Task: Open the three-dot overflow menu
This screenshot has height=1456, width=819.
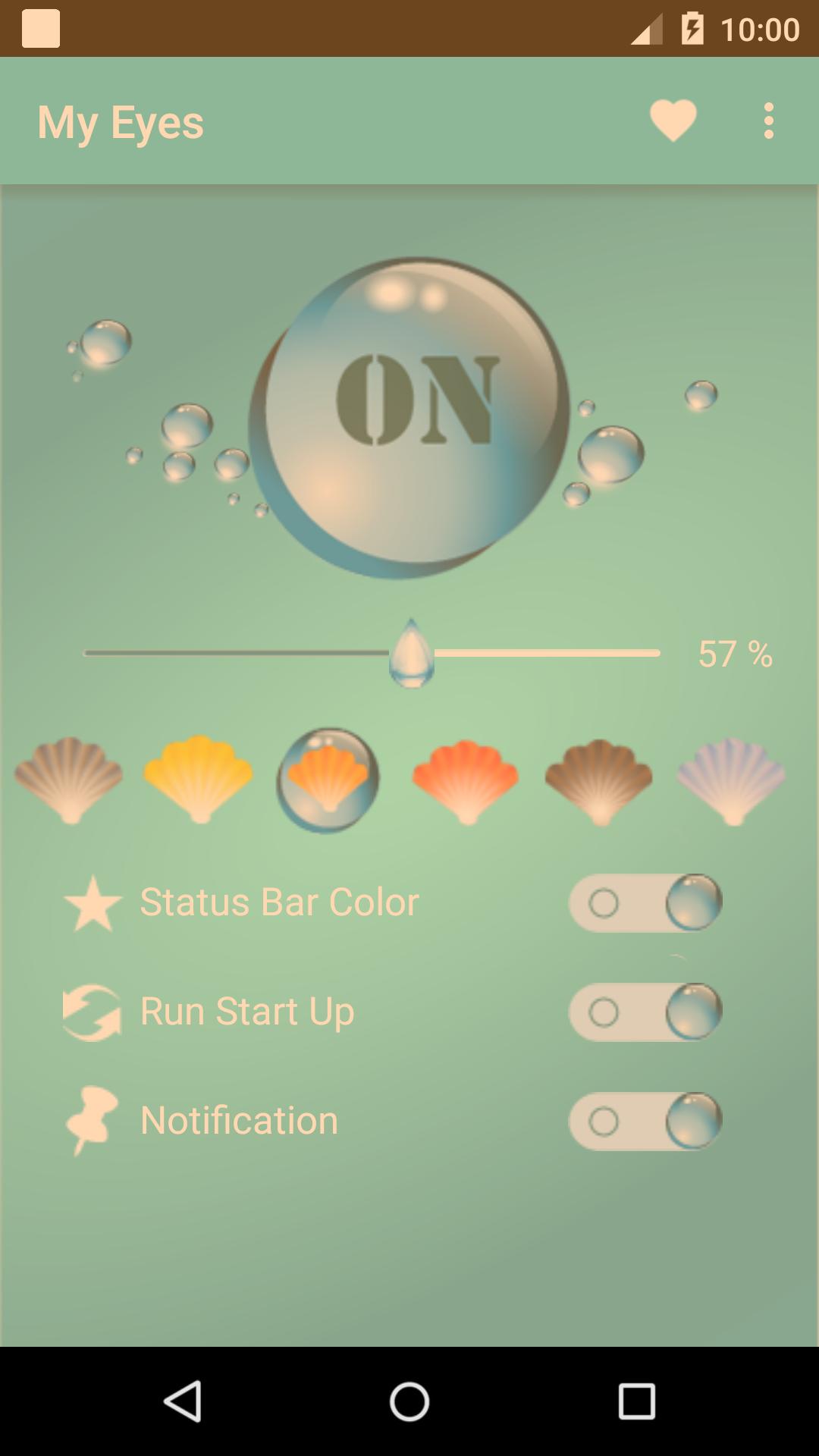Action: (769, 121)
